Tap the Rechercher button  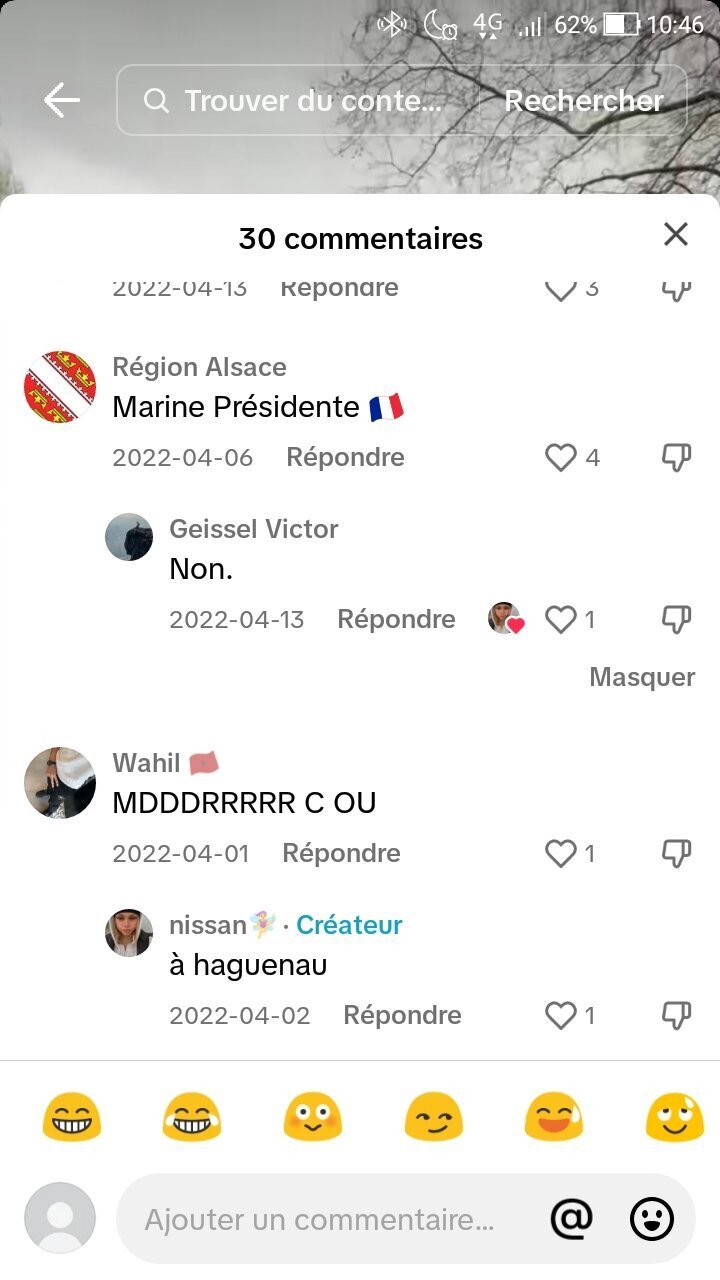[x=583, y=100]
